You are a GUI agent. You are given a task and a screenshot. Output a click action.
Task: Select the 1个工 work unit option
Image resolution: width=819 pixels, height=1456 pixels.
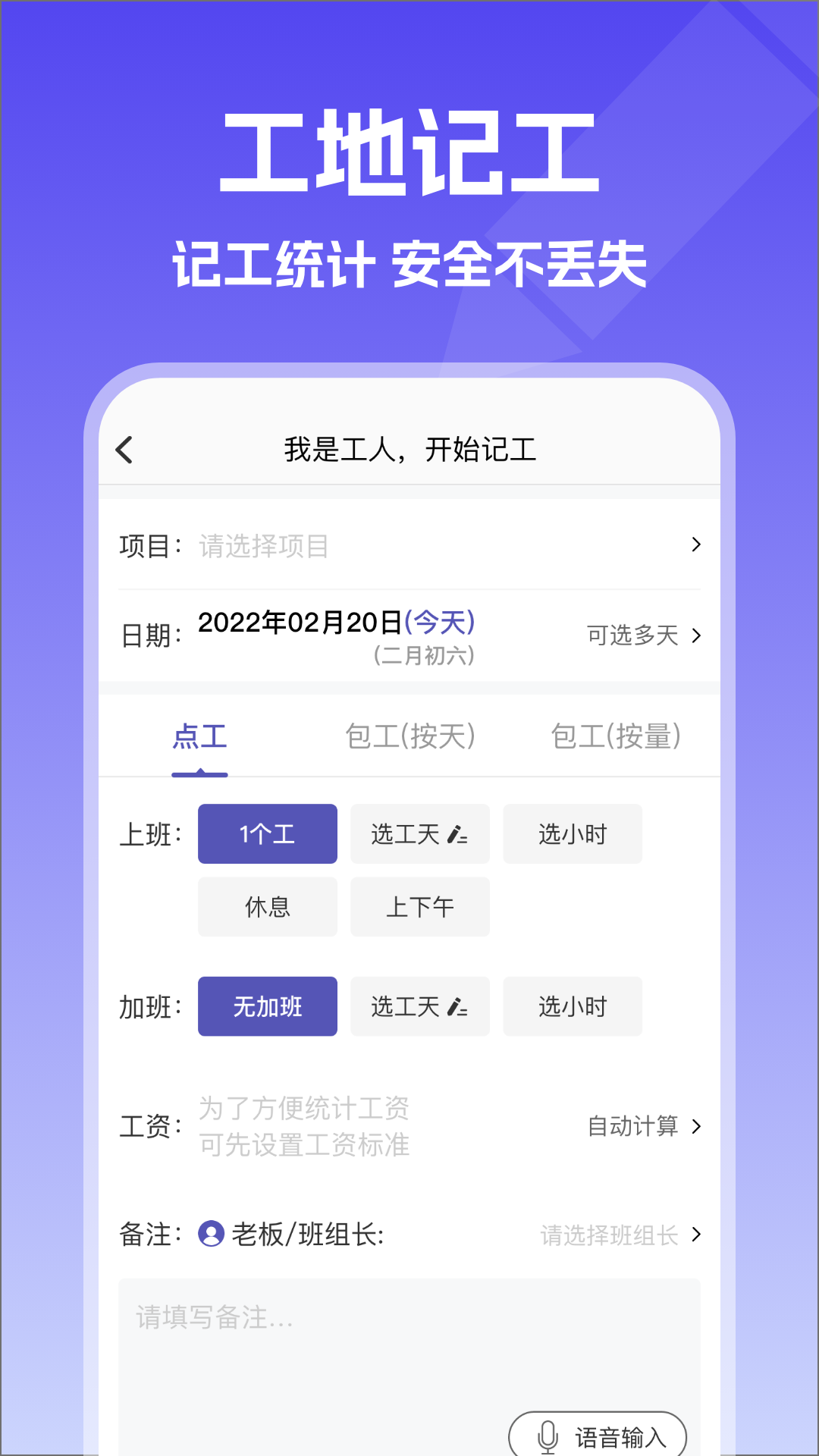point(267,833)
